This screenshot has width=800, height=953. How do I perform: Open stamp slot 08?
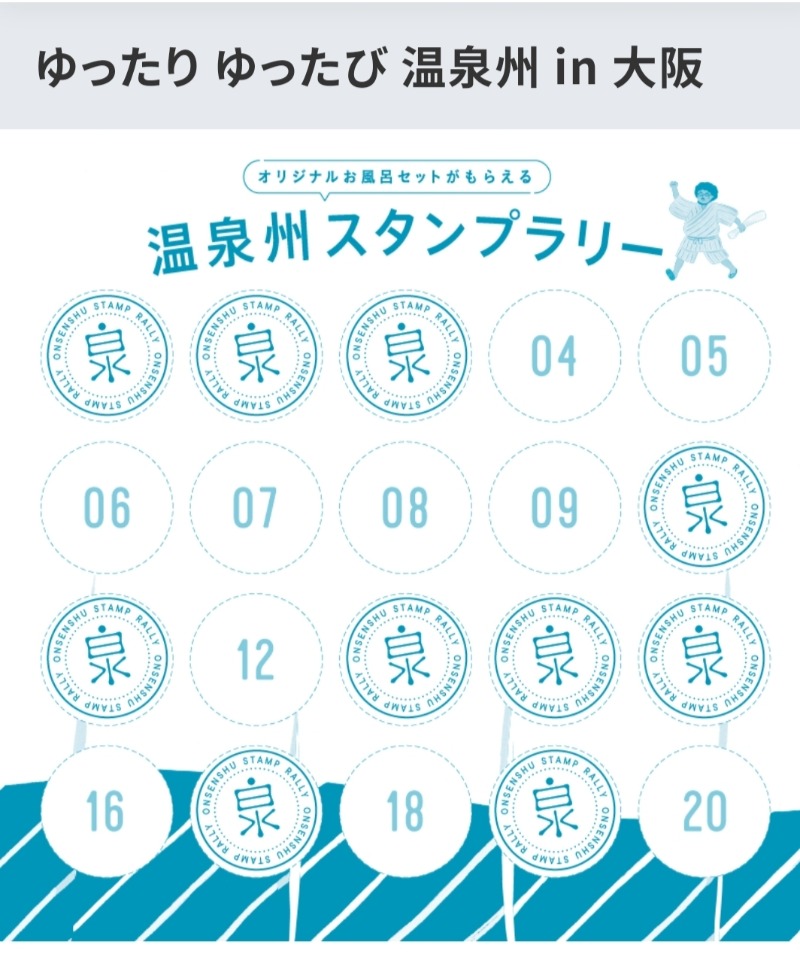pos(405,508)
